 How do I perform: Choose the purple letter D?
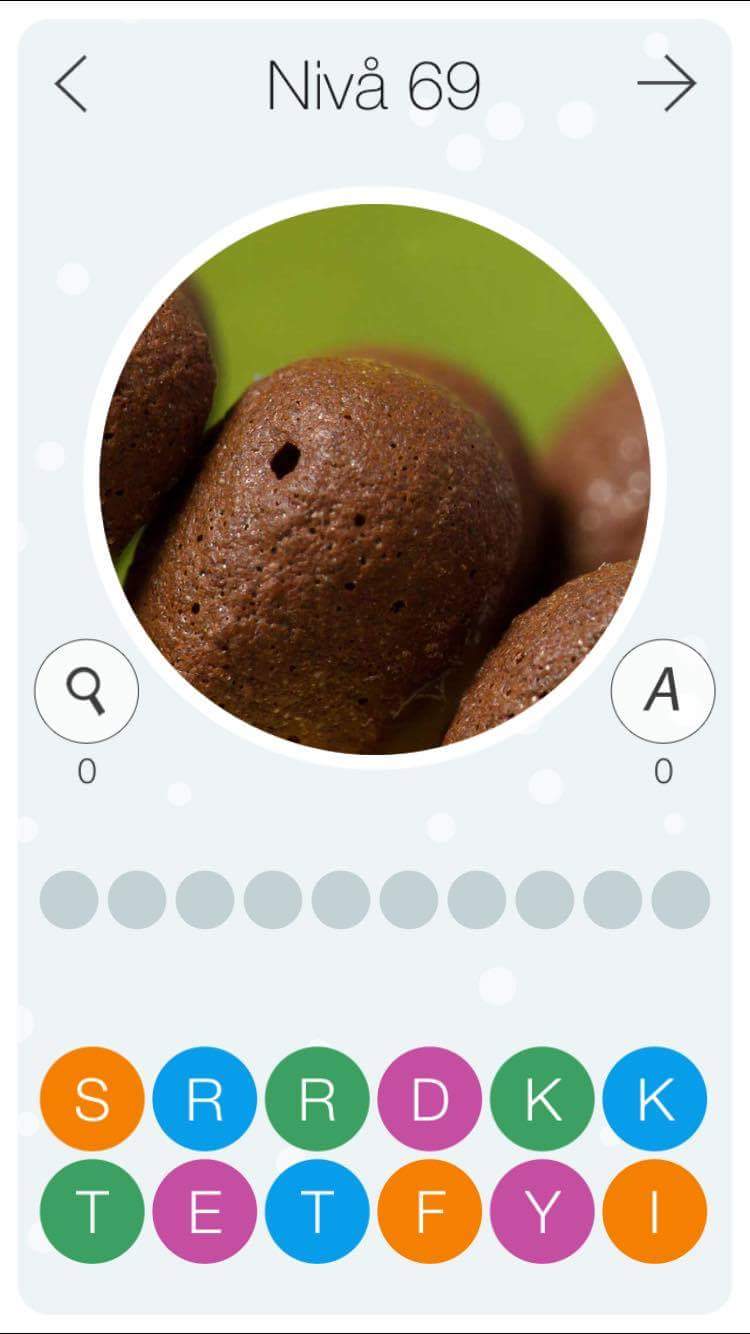430,1099
